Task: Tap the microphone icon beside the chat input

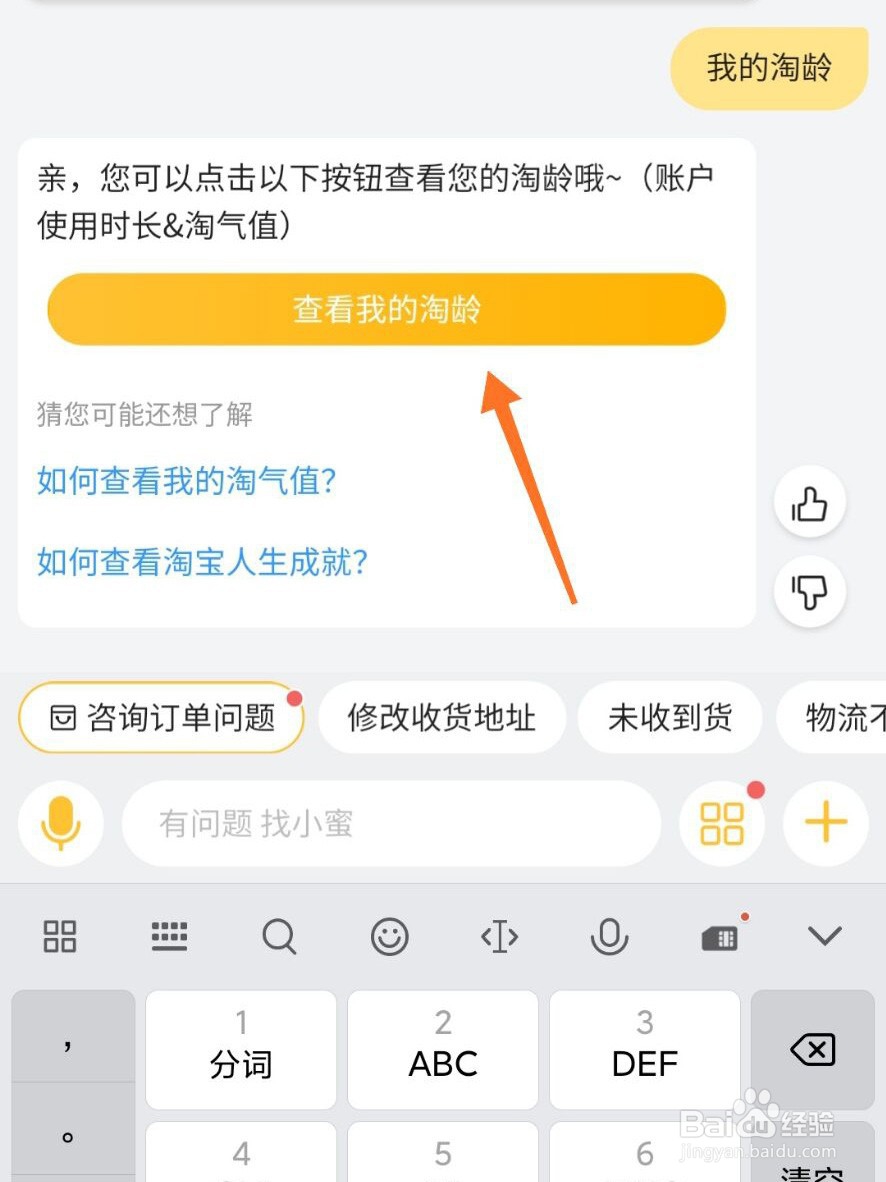Action: [x=61, y=823]
